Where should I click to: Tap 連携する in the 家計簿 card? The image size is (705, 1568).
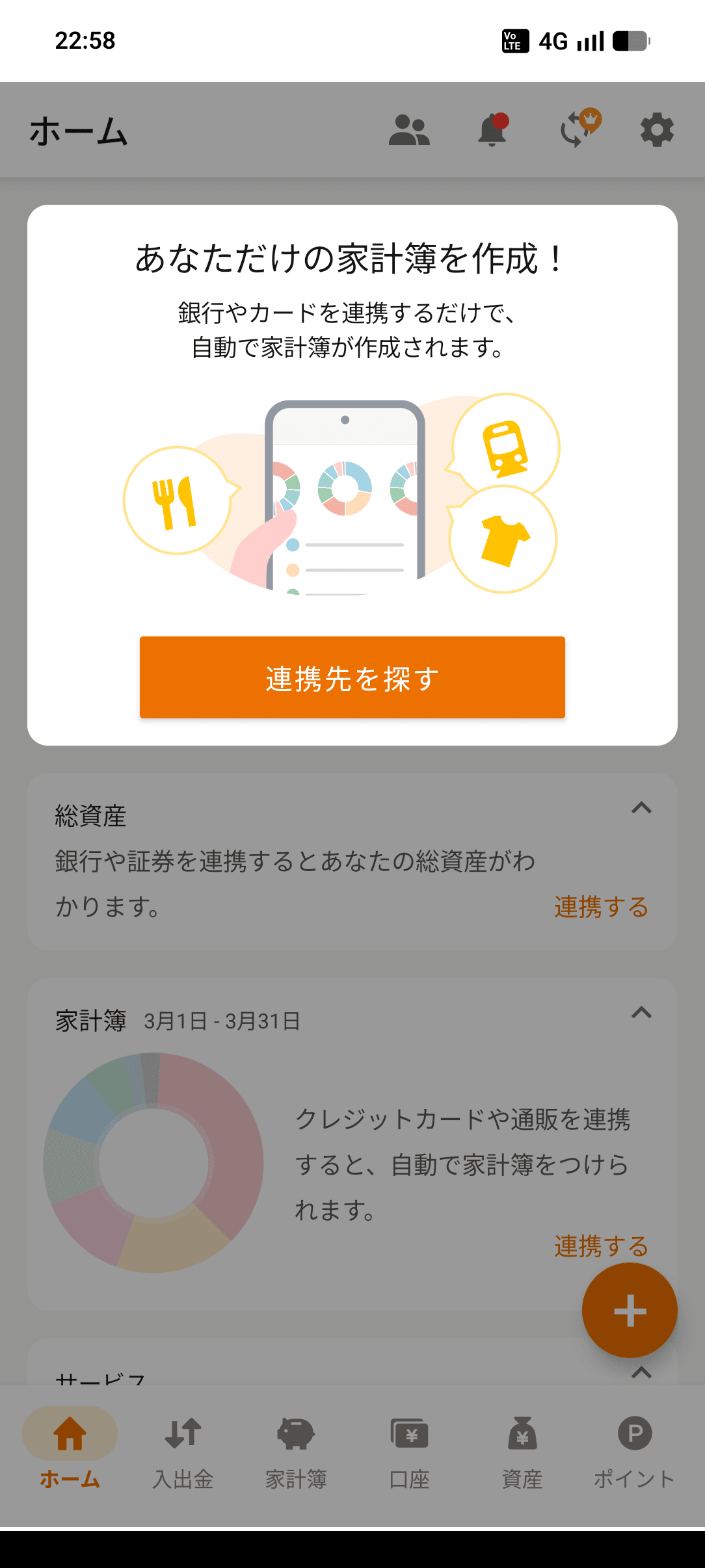601,1246
